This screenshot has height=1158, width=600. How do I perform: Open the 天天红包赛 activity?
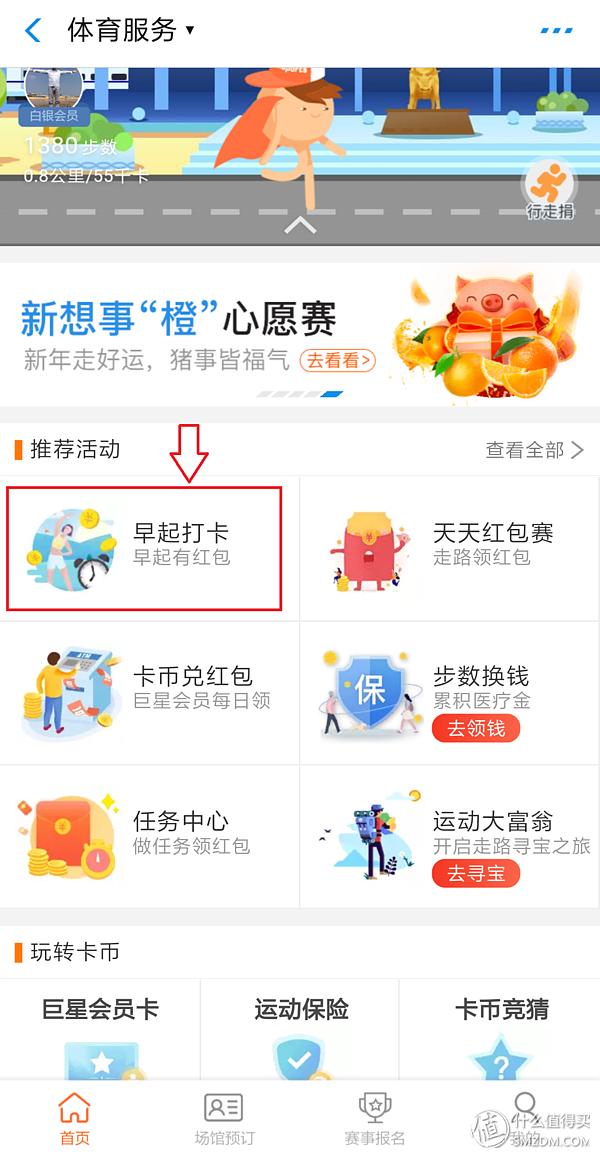point(450,548)
